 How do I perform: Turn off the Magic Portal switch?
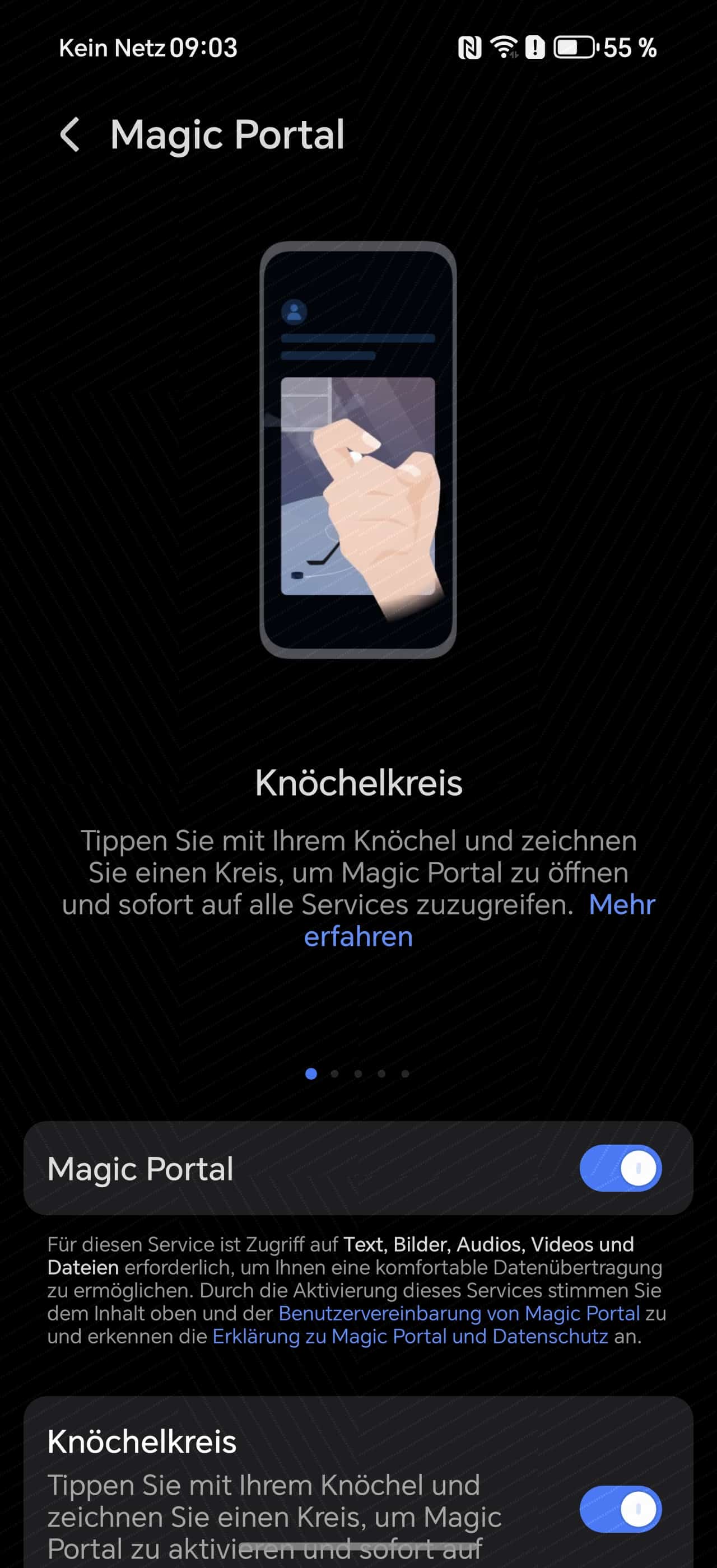(620, 1168)
